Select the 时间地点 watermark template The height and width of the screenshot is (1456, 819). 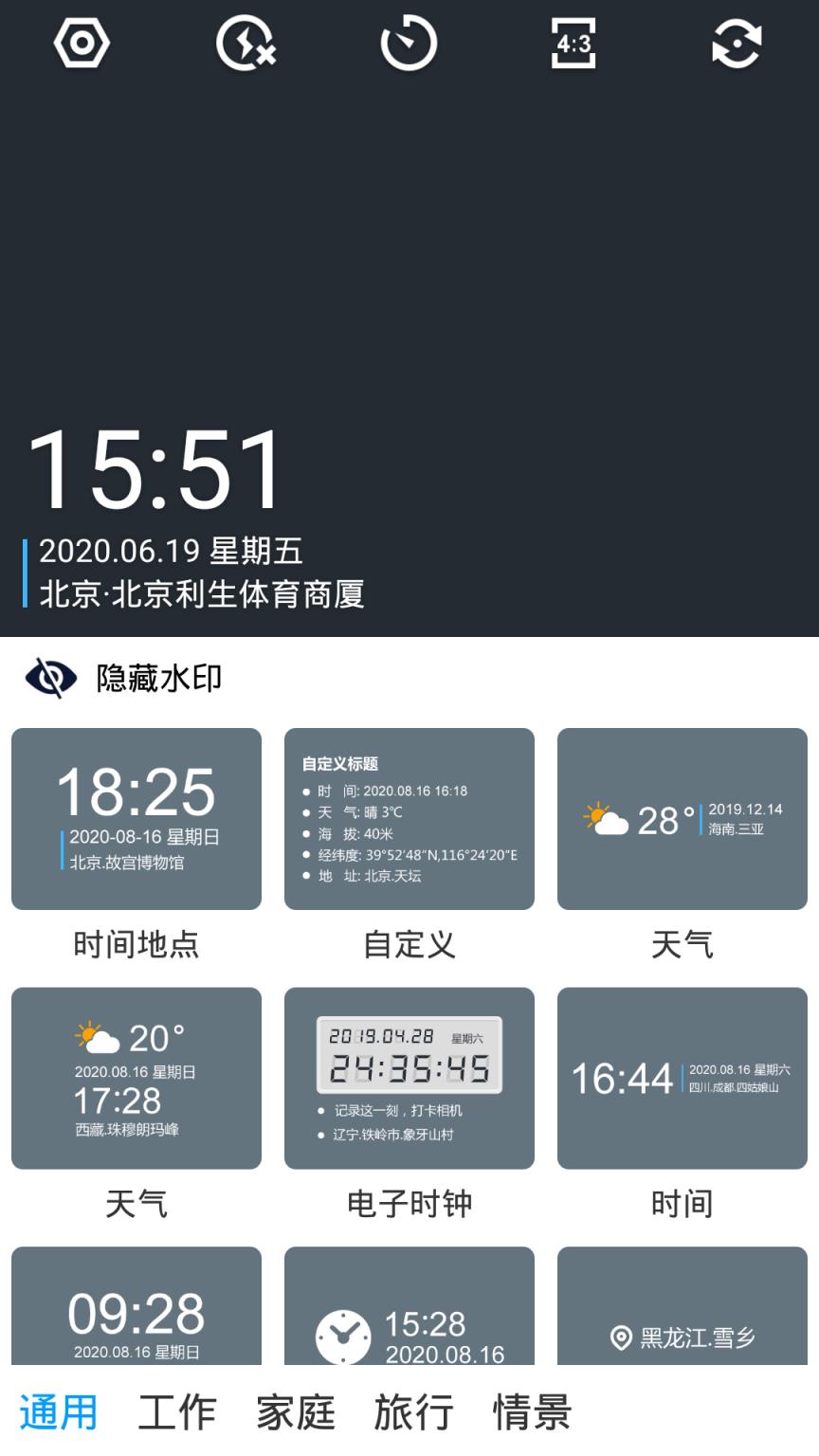click(x=136, y=819)
